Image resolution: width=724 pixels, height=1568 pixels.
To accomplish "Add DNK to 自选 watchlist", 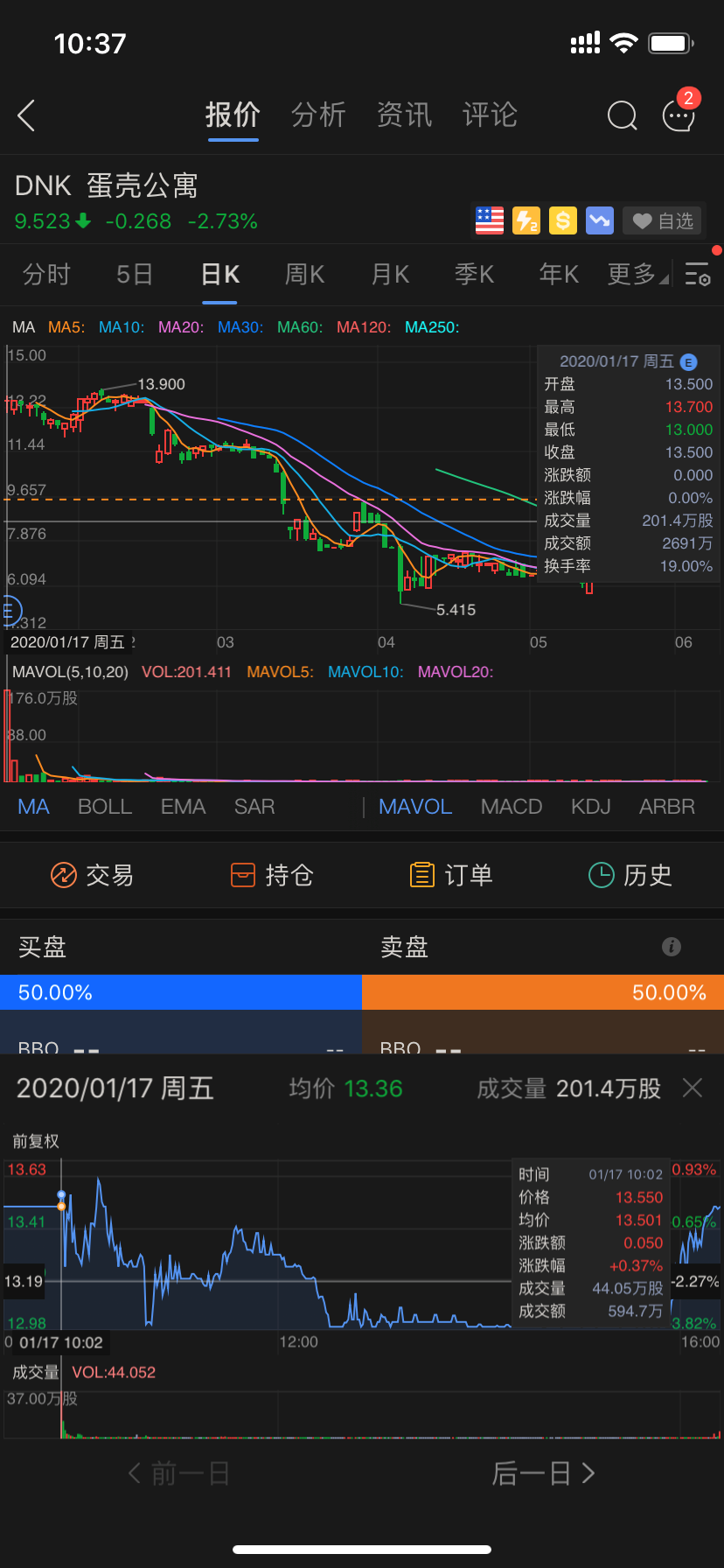I will [x=662, y=221].
